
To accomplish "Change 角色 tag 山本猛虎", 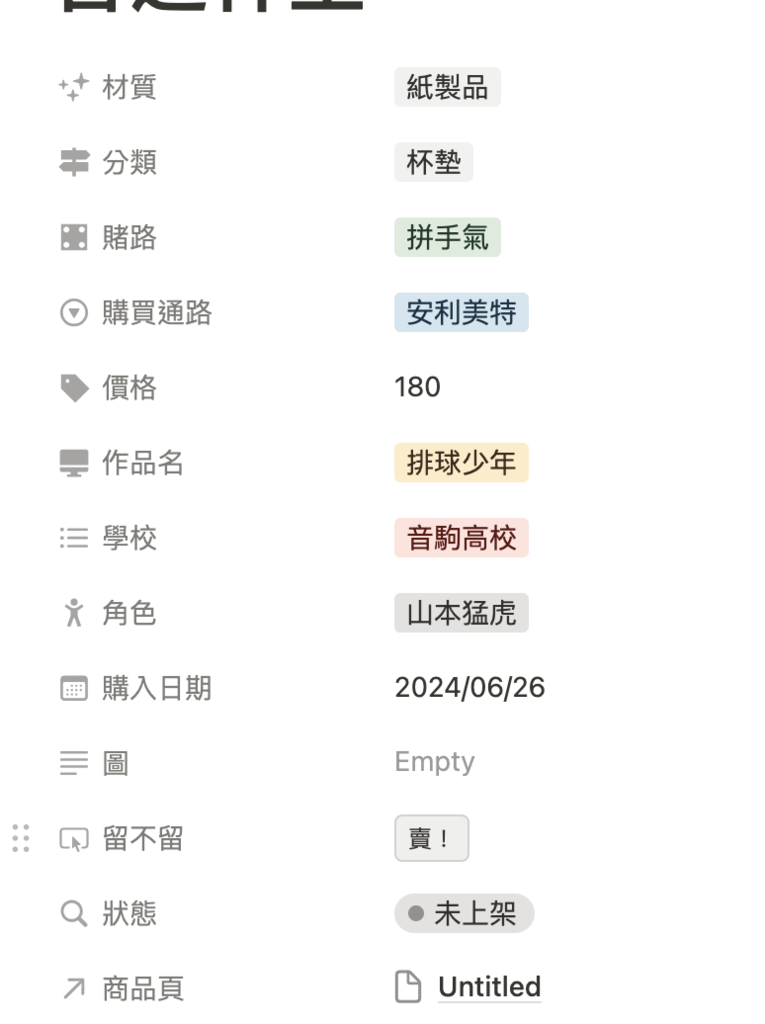I will point(461,613).
